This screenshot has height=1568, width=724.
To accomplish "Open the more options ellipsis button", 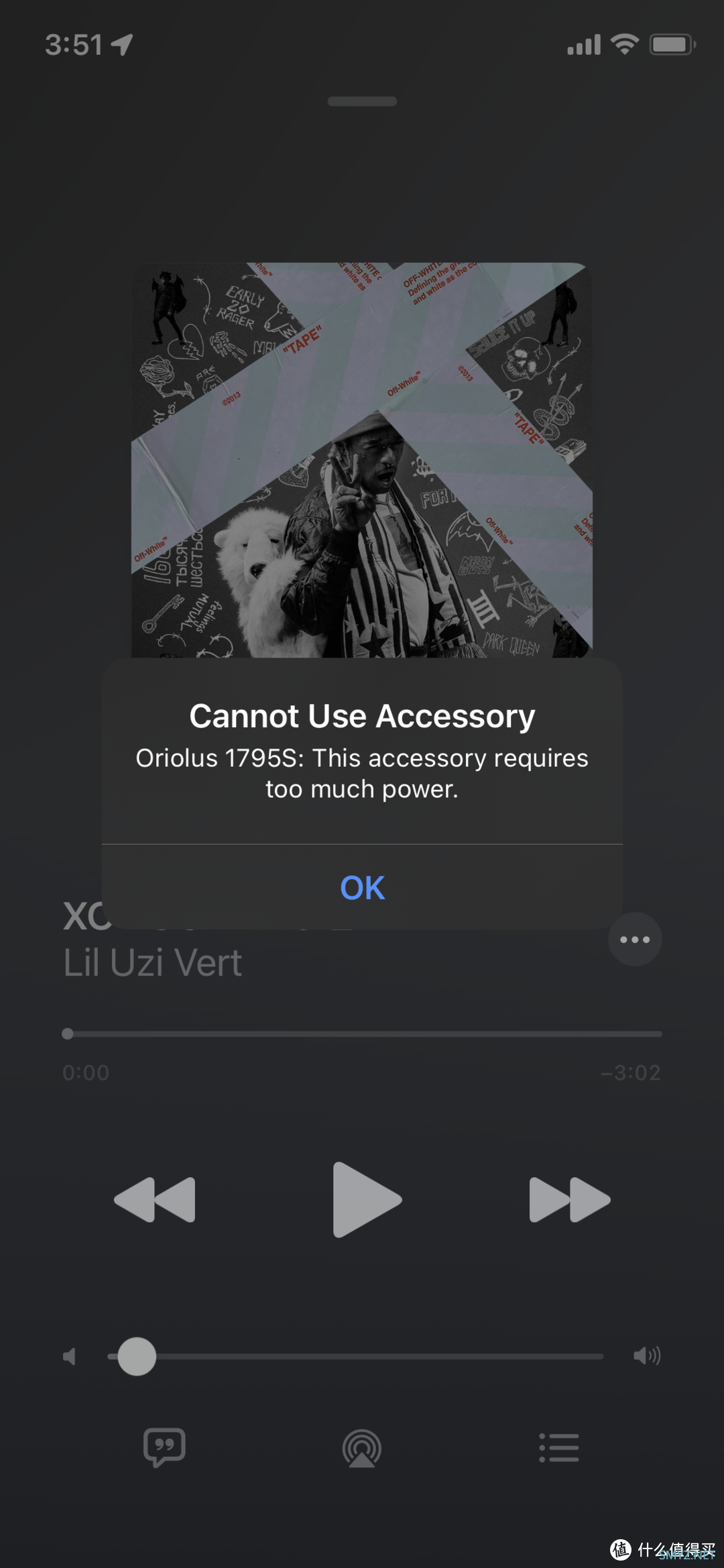I will (x=634, y=939).
